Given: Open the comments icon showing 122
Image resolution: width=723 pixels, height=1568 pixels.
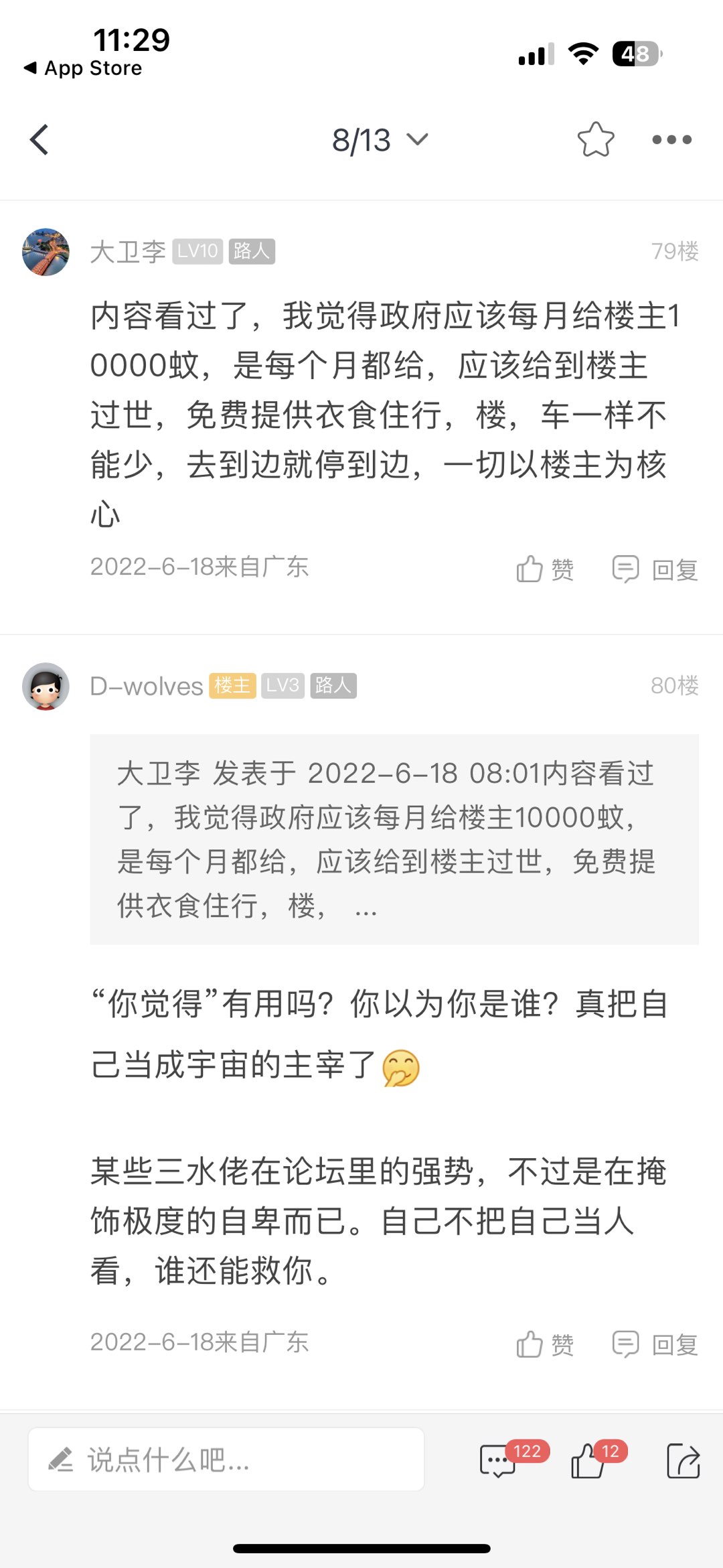Looking at the screenshot, I should click(x=499, y=1461).
